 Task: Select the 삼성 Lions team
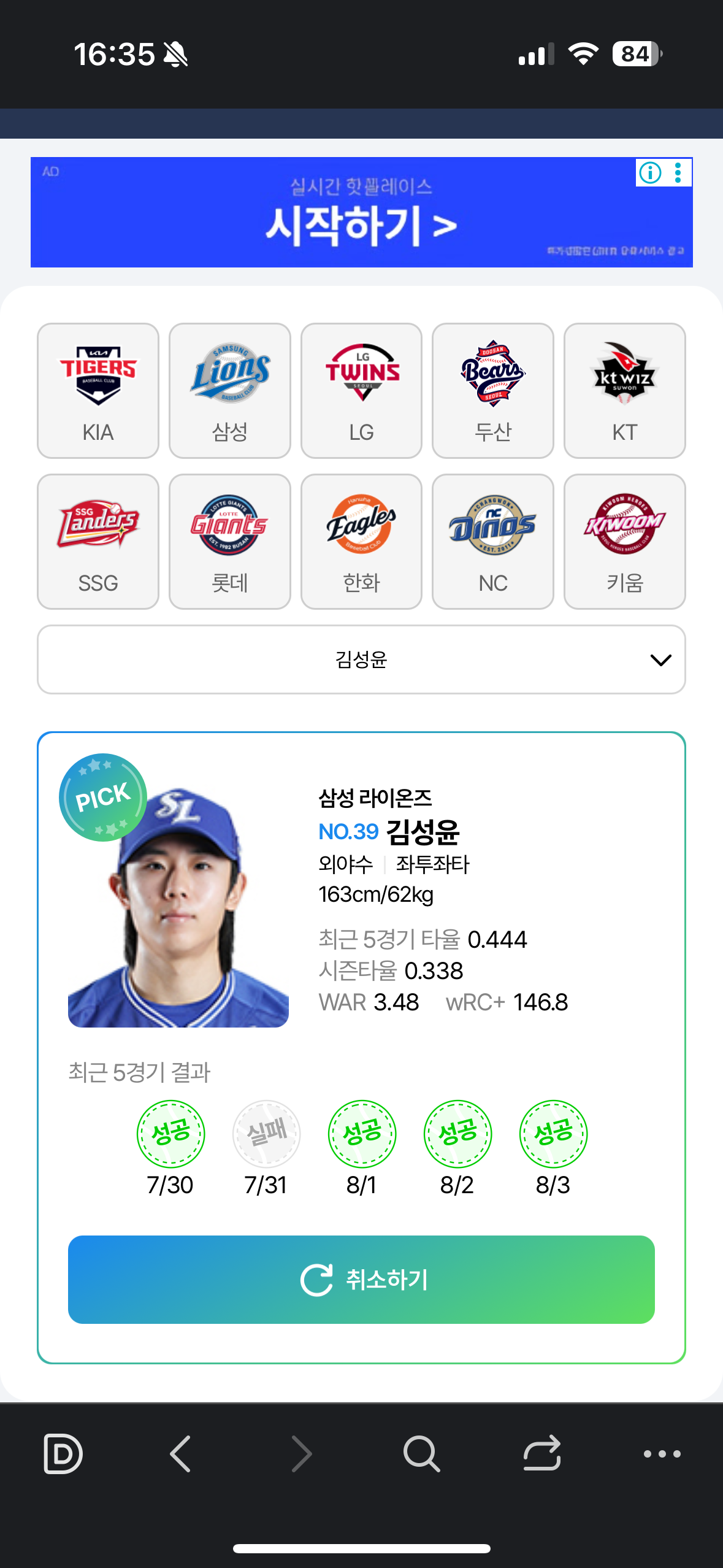point(230,391)
